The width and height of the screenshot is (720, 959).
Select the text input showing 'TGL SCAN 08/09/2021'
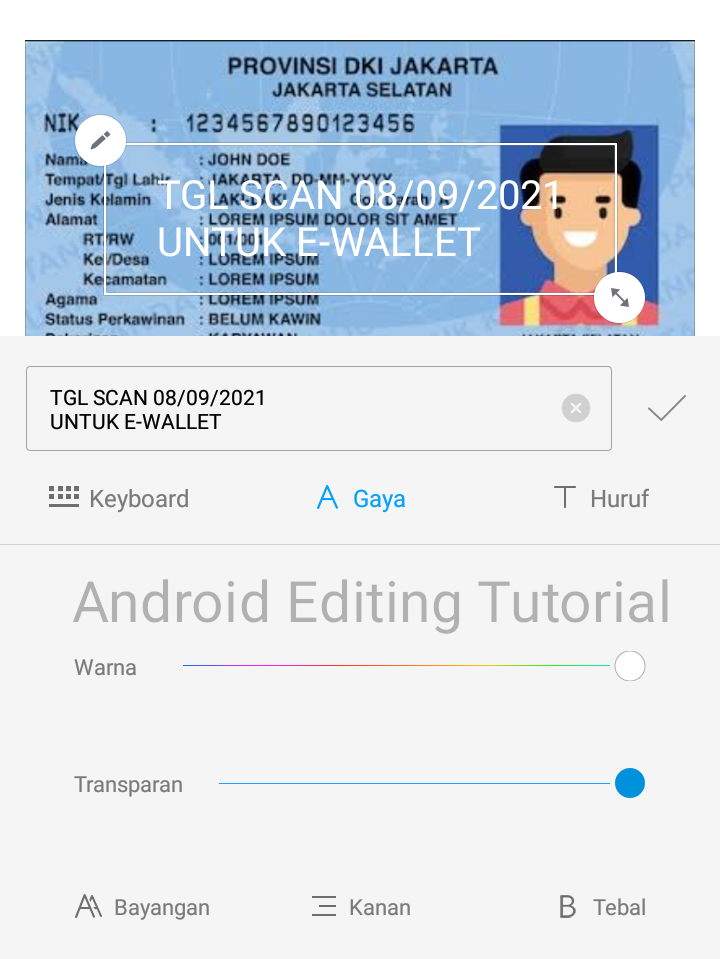[x=300, y=407]
